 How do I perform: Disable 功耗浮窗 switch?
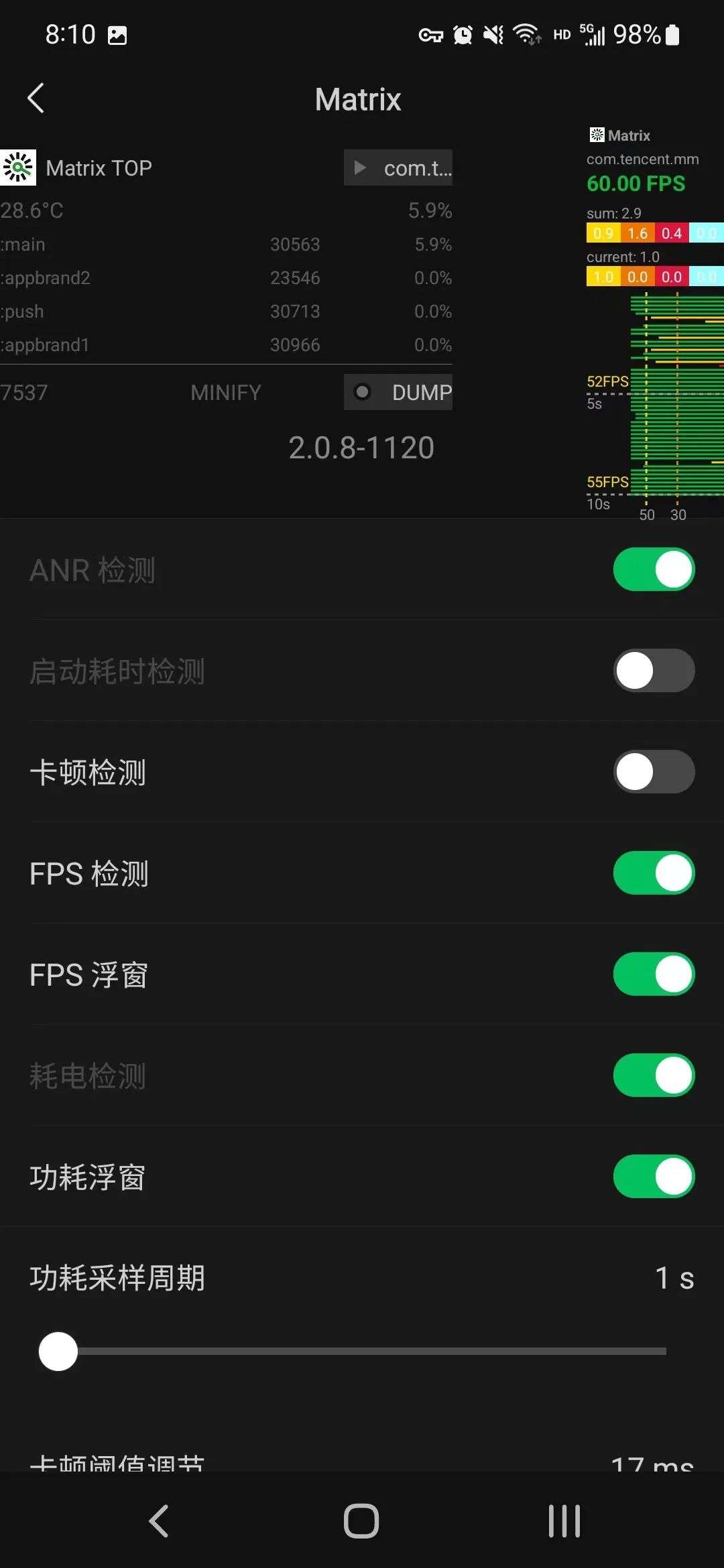click(x=654, y=1177)
